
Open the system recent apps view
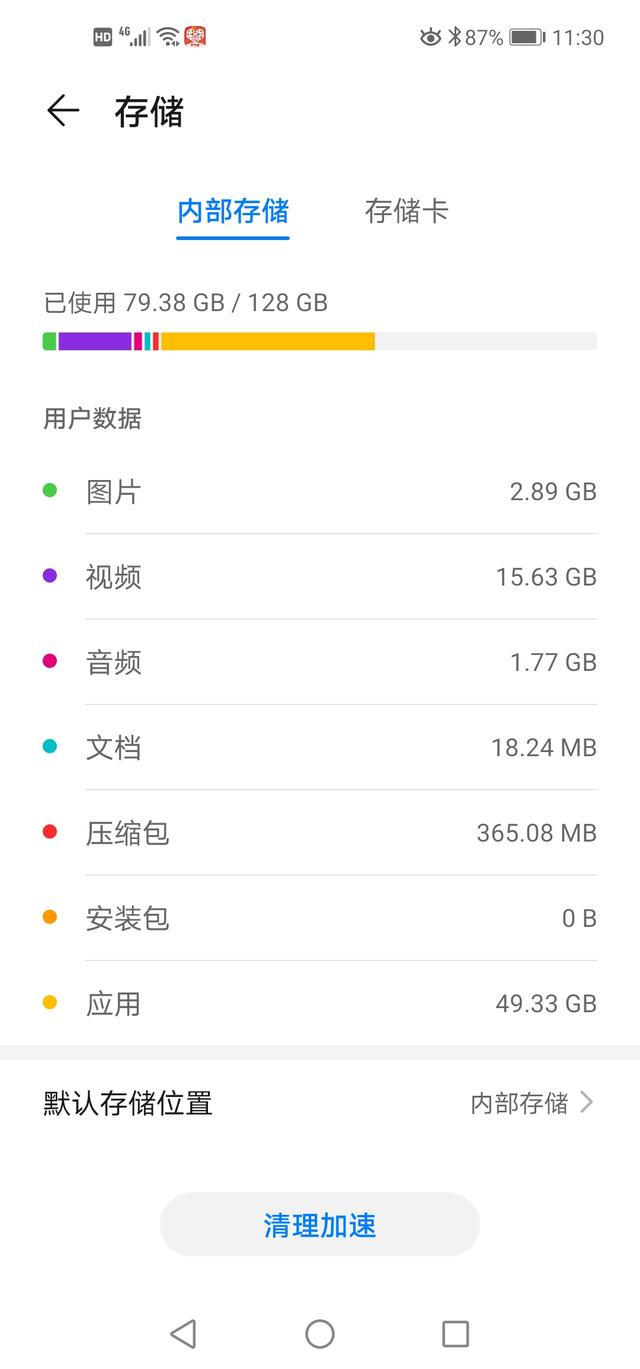click(456, 1333)
